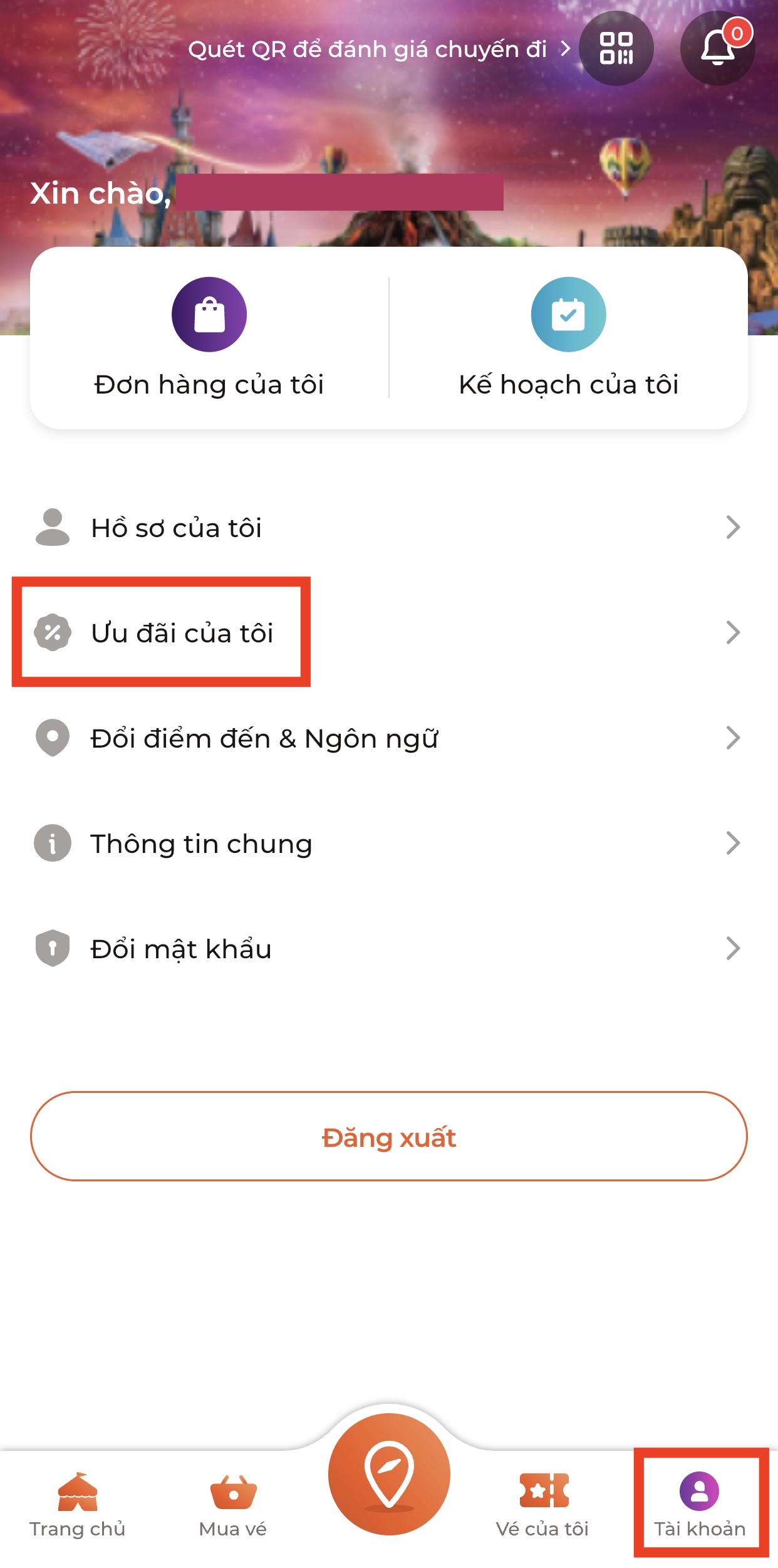The width and height of the screenshot is (778, 1568).
Task: Select the Tài khoản tab
Action: pyautogui.click(x=700, y=1504)
